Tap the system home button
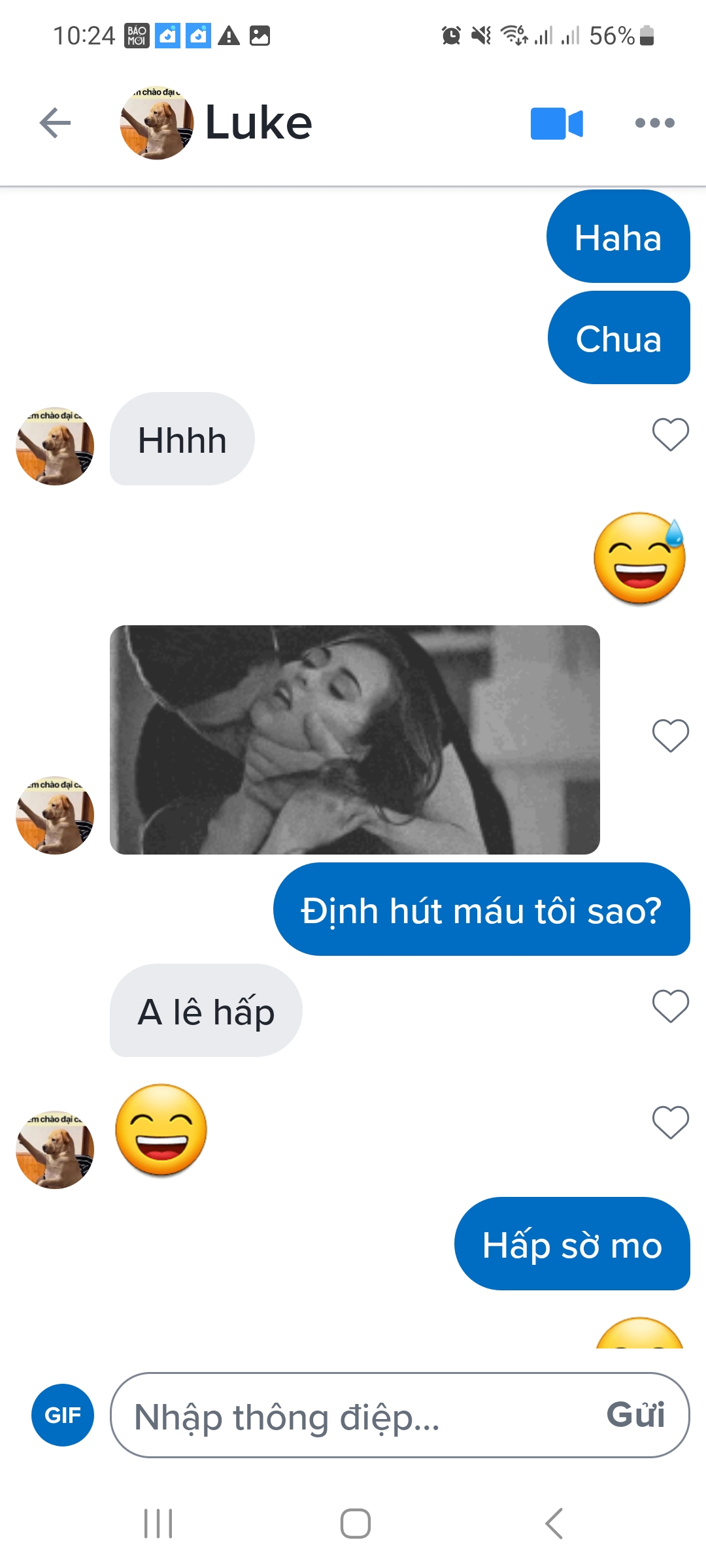 pyautogui.click(x=355, y=1524)
